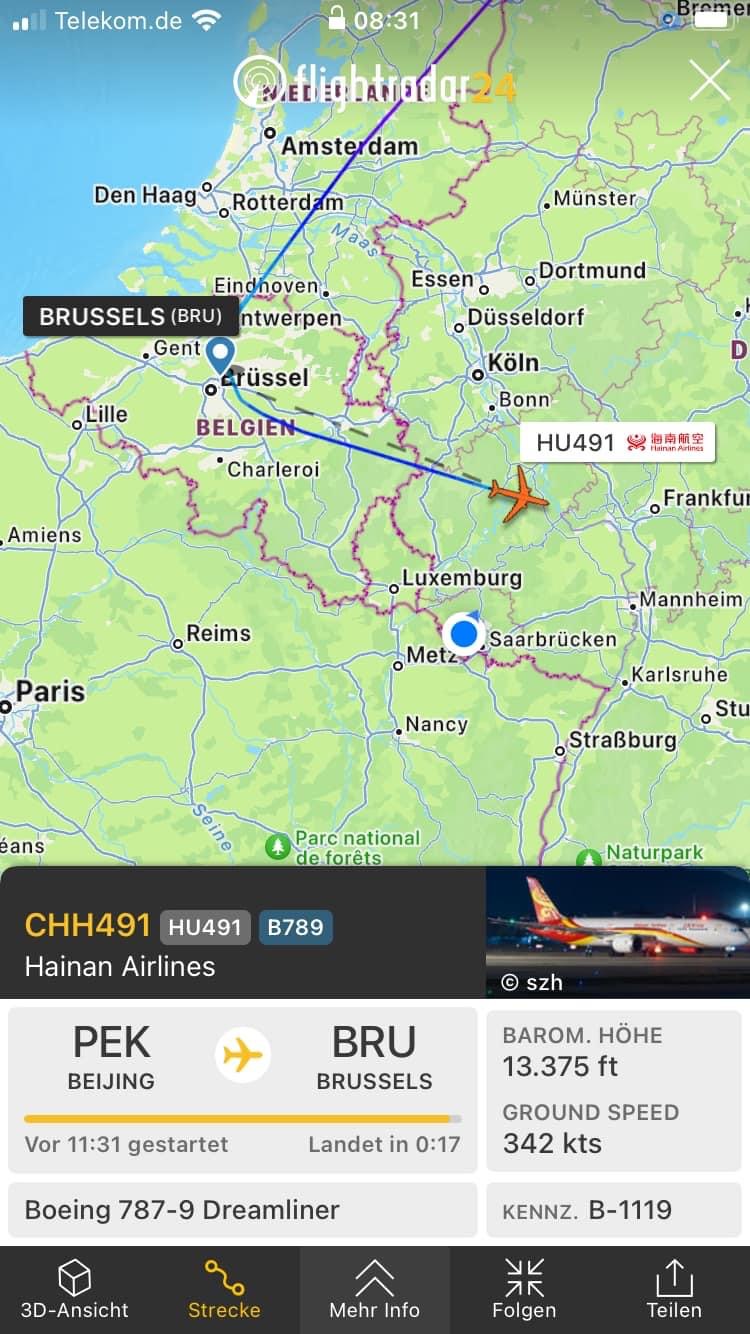The width and height of the screenshot is (750, 1334).
Task: Tap Folgen to follow the aircraft
Action: point(524,1290)
